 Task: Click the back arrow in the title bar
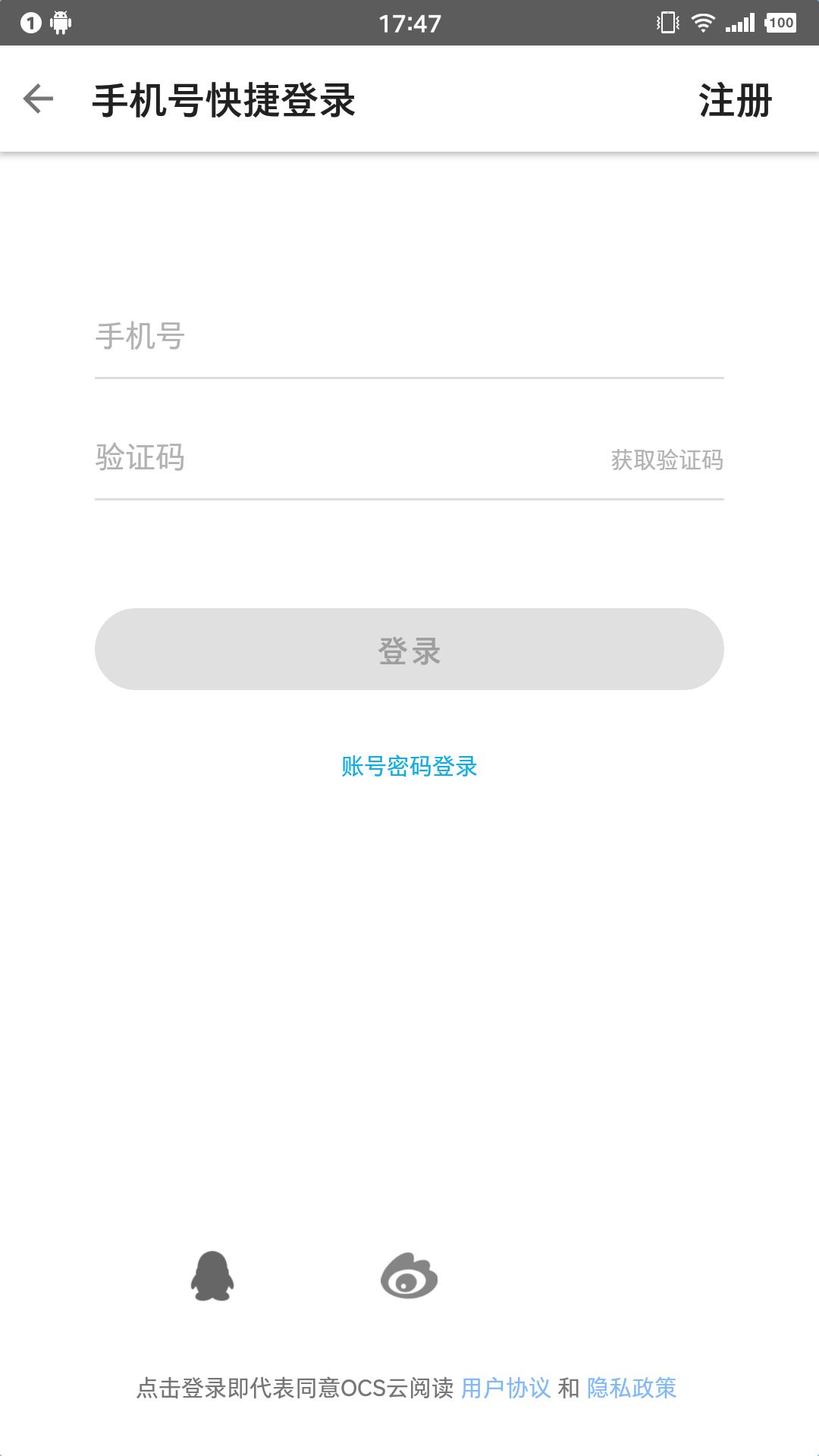pos(37,99)
